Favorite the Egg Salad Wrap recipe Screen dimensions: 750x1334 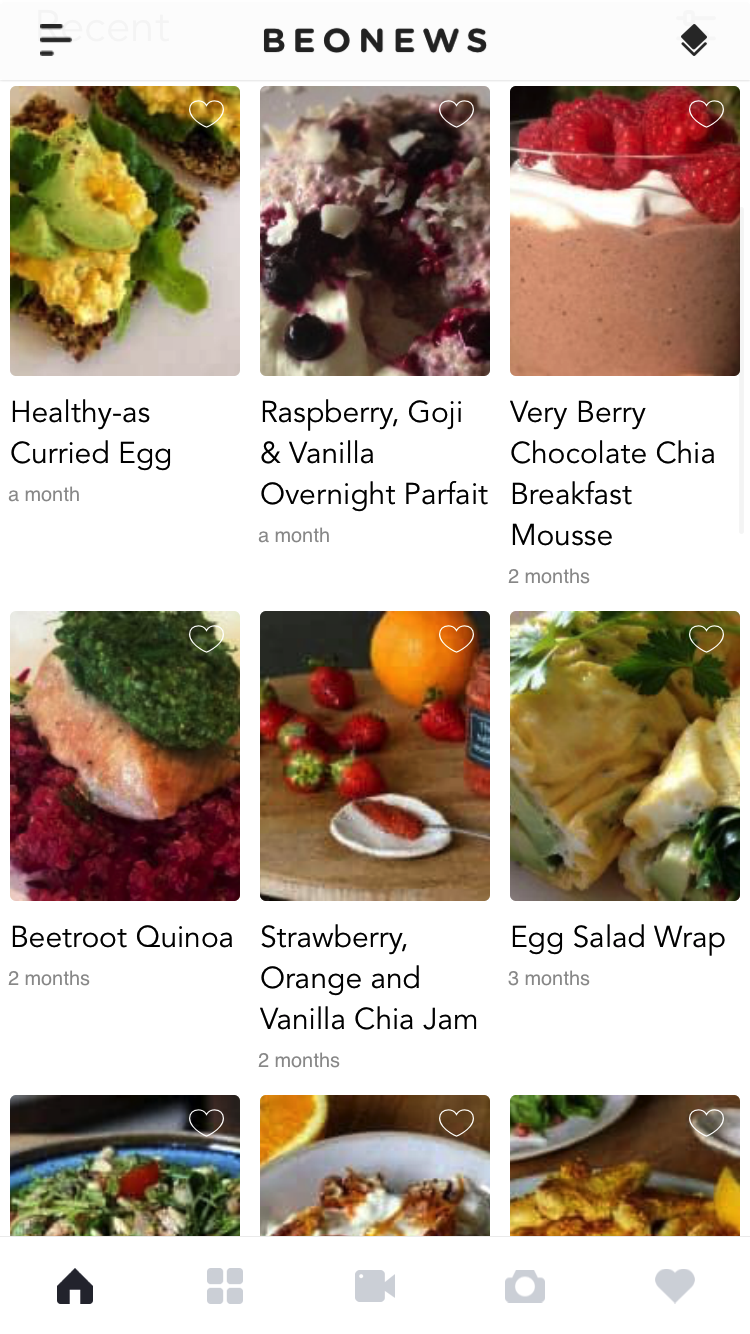[707, 639]
